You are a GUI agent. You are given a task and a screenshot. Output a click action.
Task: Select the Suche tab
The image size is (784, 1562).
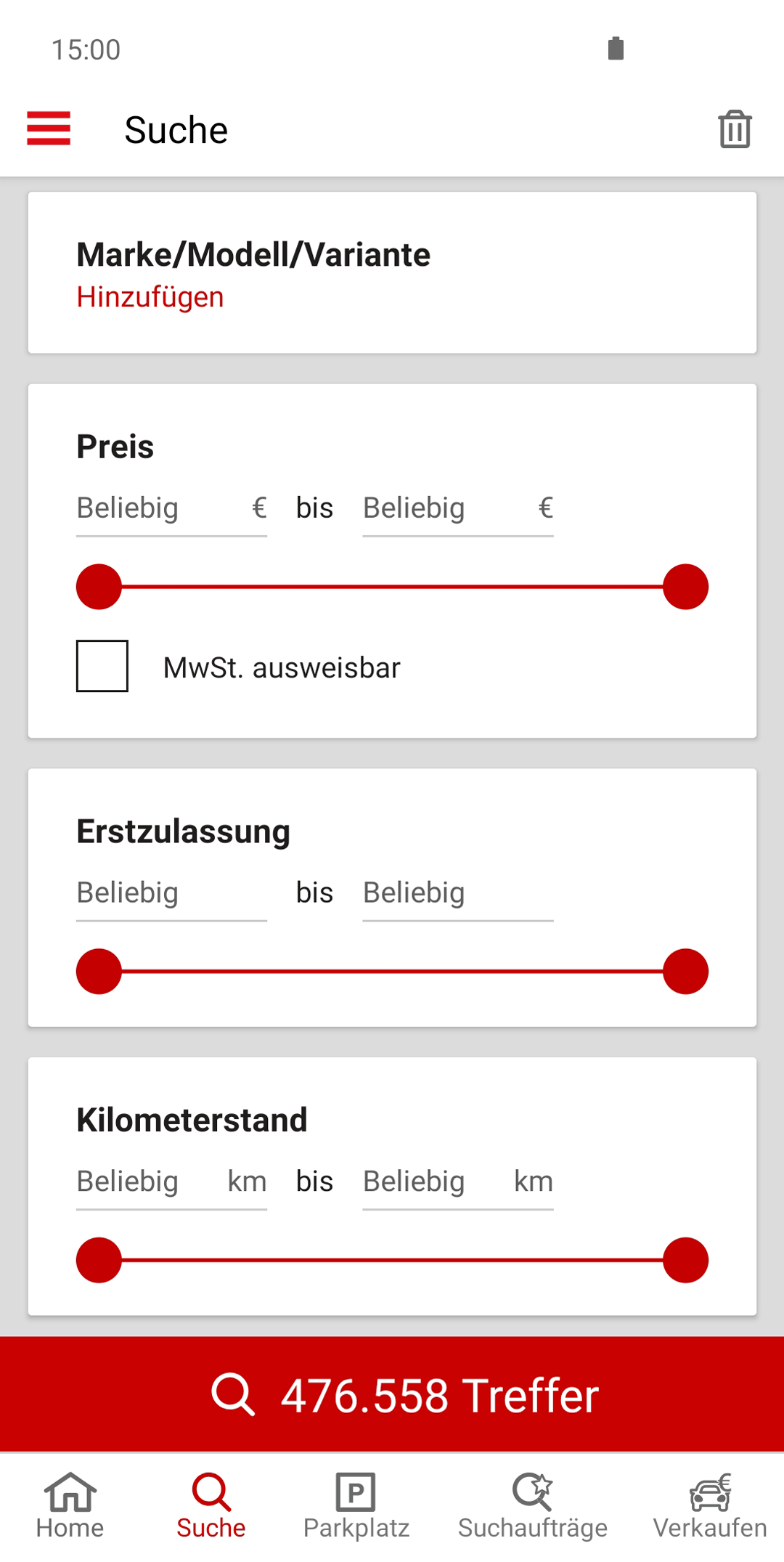point(211,1507)
